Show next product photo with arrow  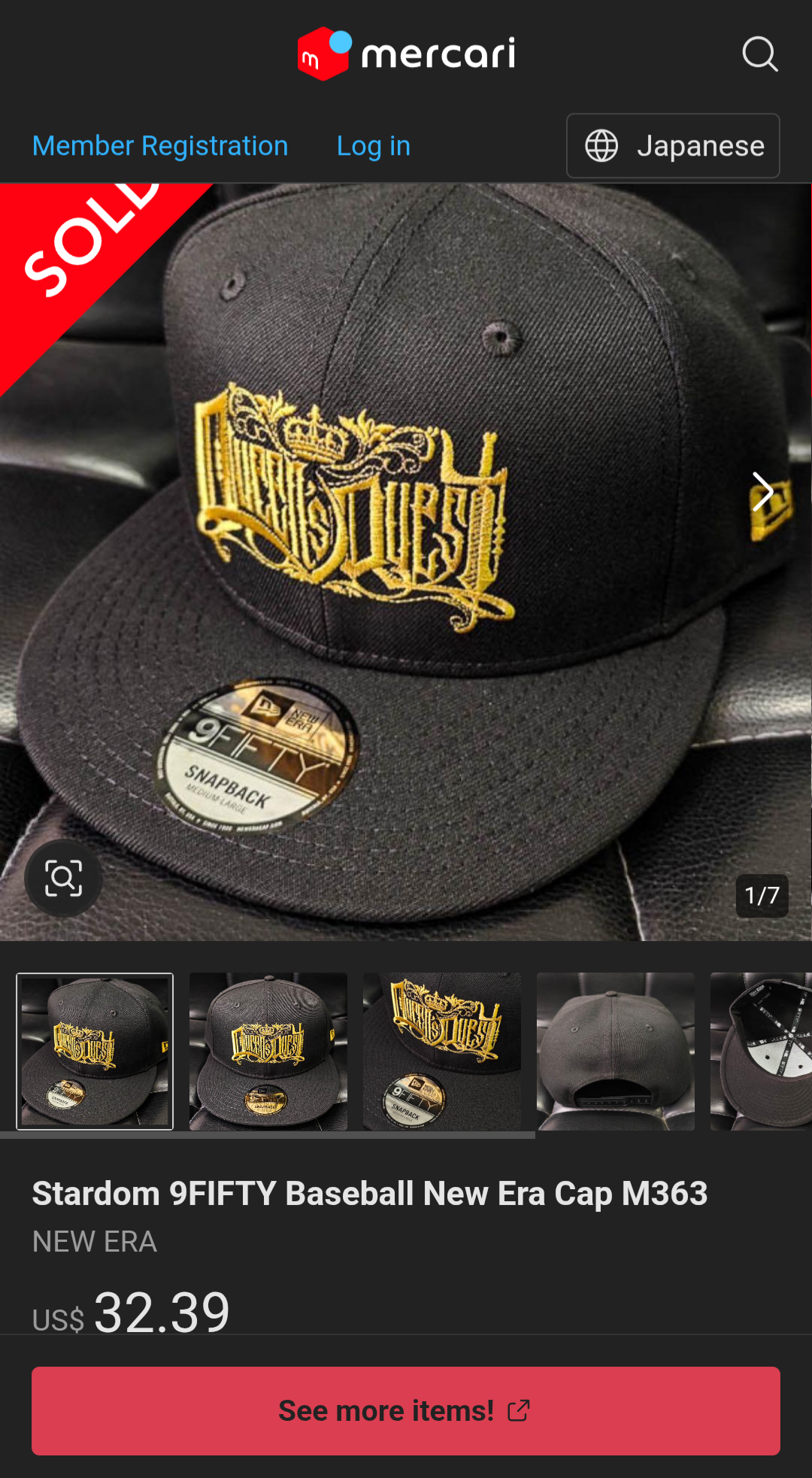[x=762, y=492]
